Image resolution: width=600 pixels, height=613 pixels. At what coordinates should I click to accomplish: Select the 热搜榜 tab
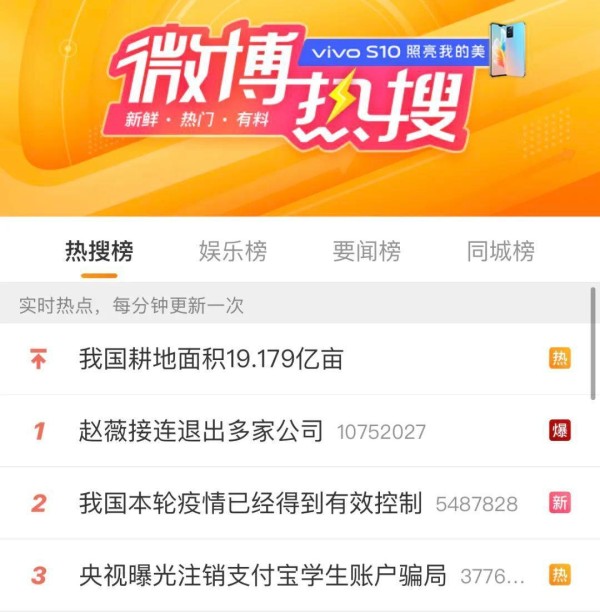(x=99, y=251)
